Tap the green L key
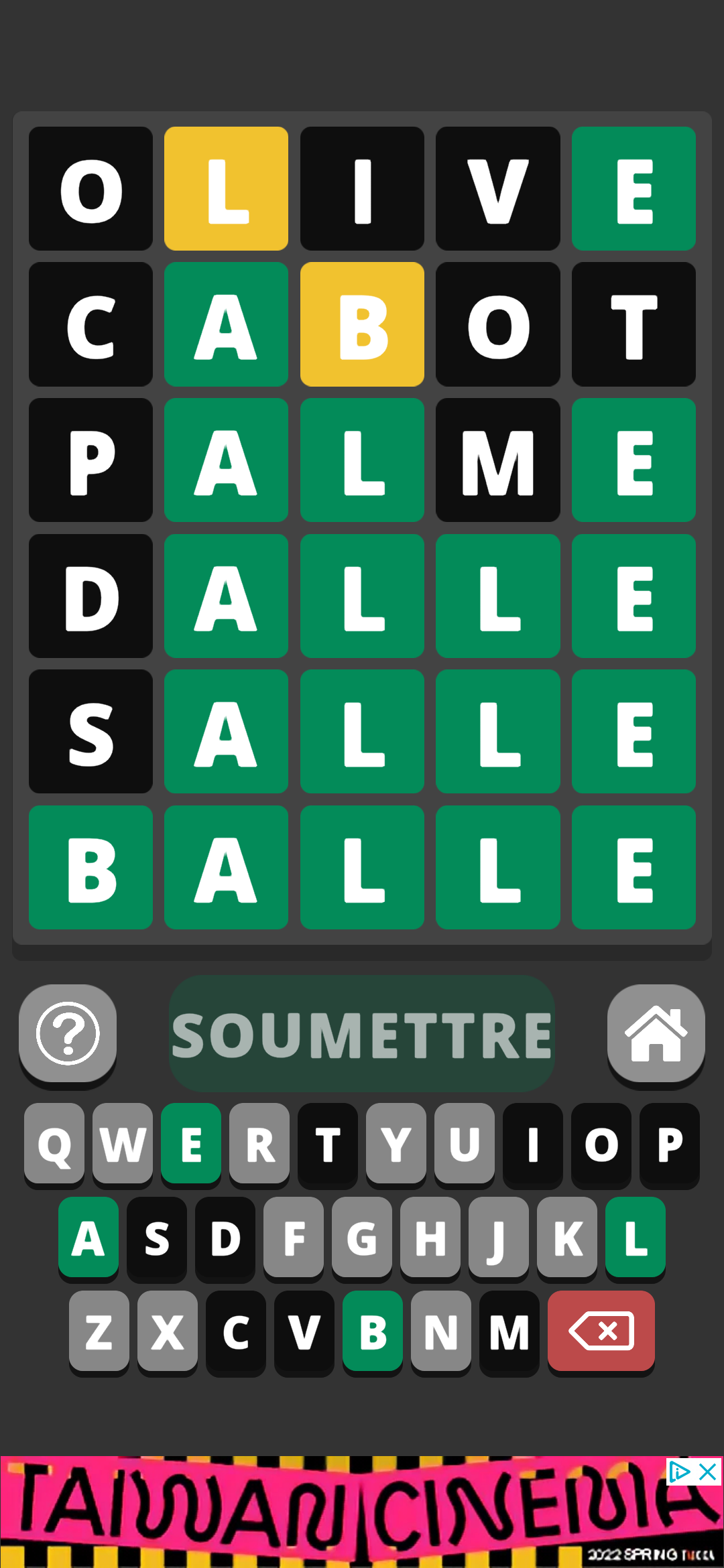 pos(636,1237)
